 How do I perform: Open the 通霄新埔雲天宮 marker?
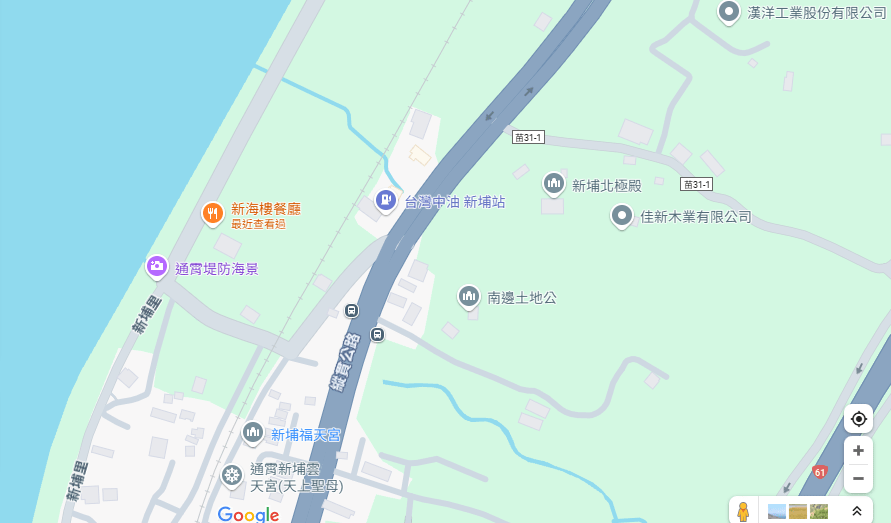(x=232, y=475)
